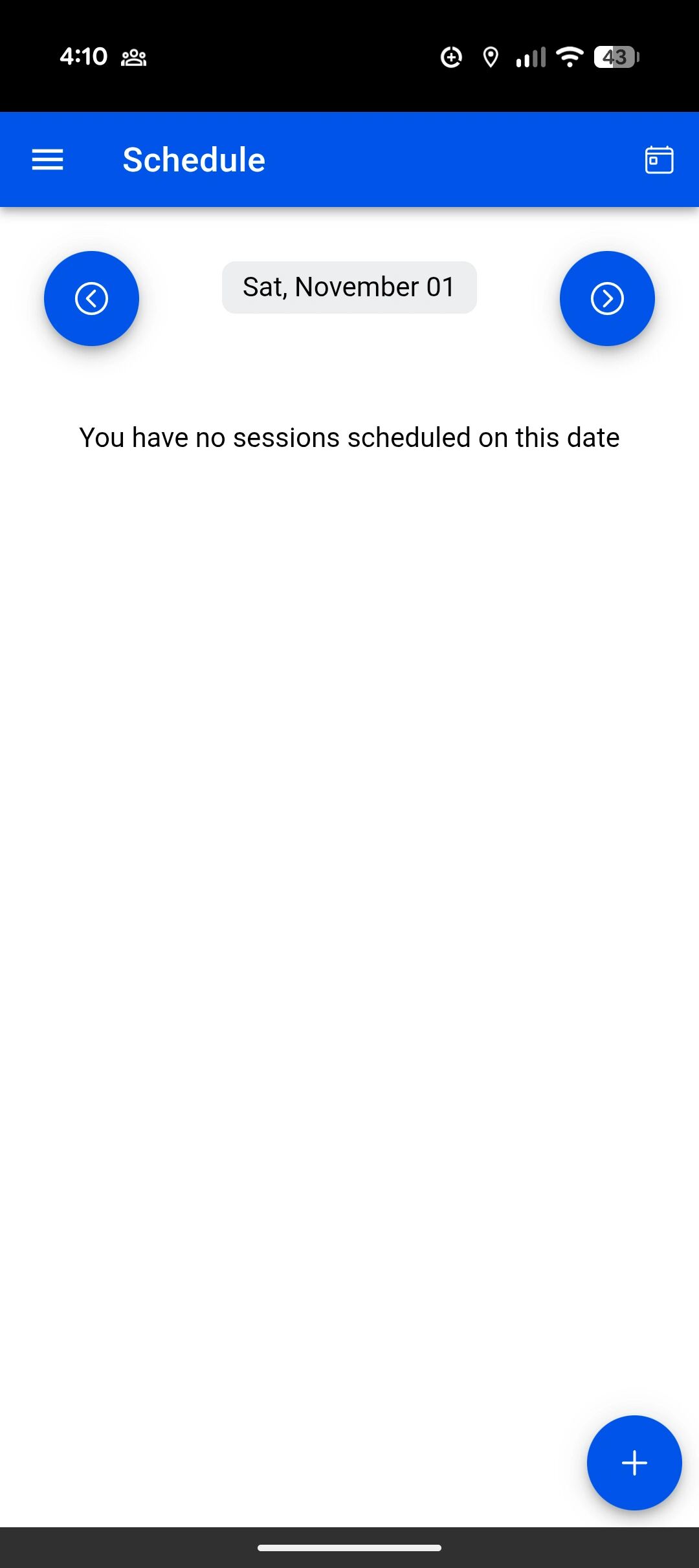Tap the Sat, November 01 date chip
Screen dimensions: 699x1568
tap(349, 287)
